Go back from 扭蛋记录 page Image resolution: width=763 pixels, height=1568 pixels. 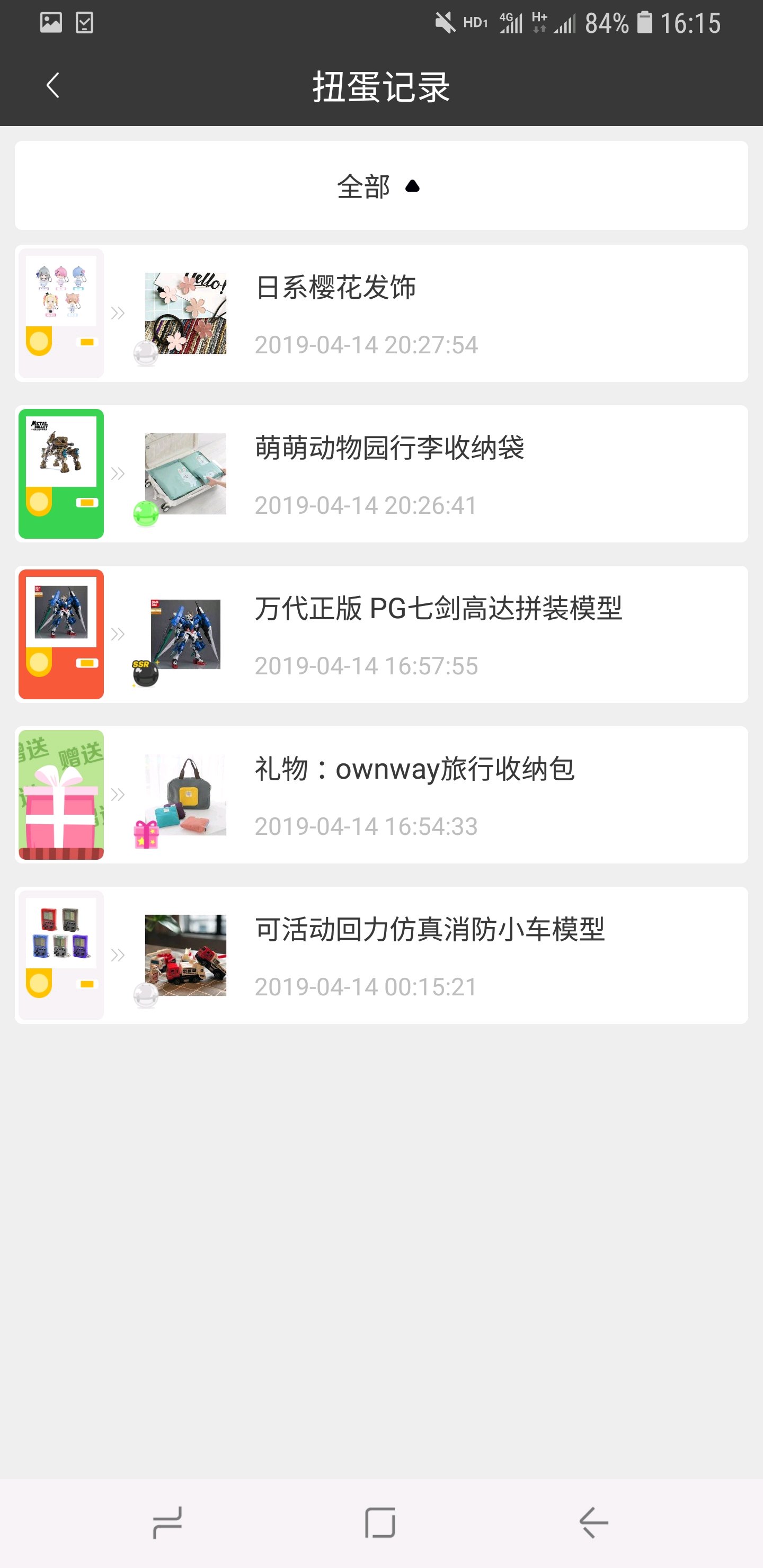(x=53, y=85)
